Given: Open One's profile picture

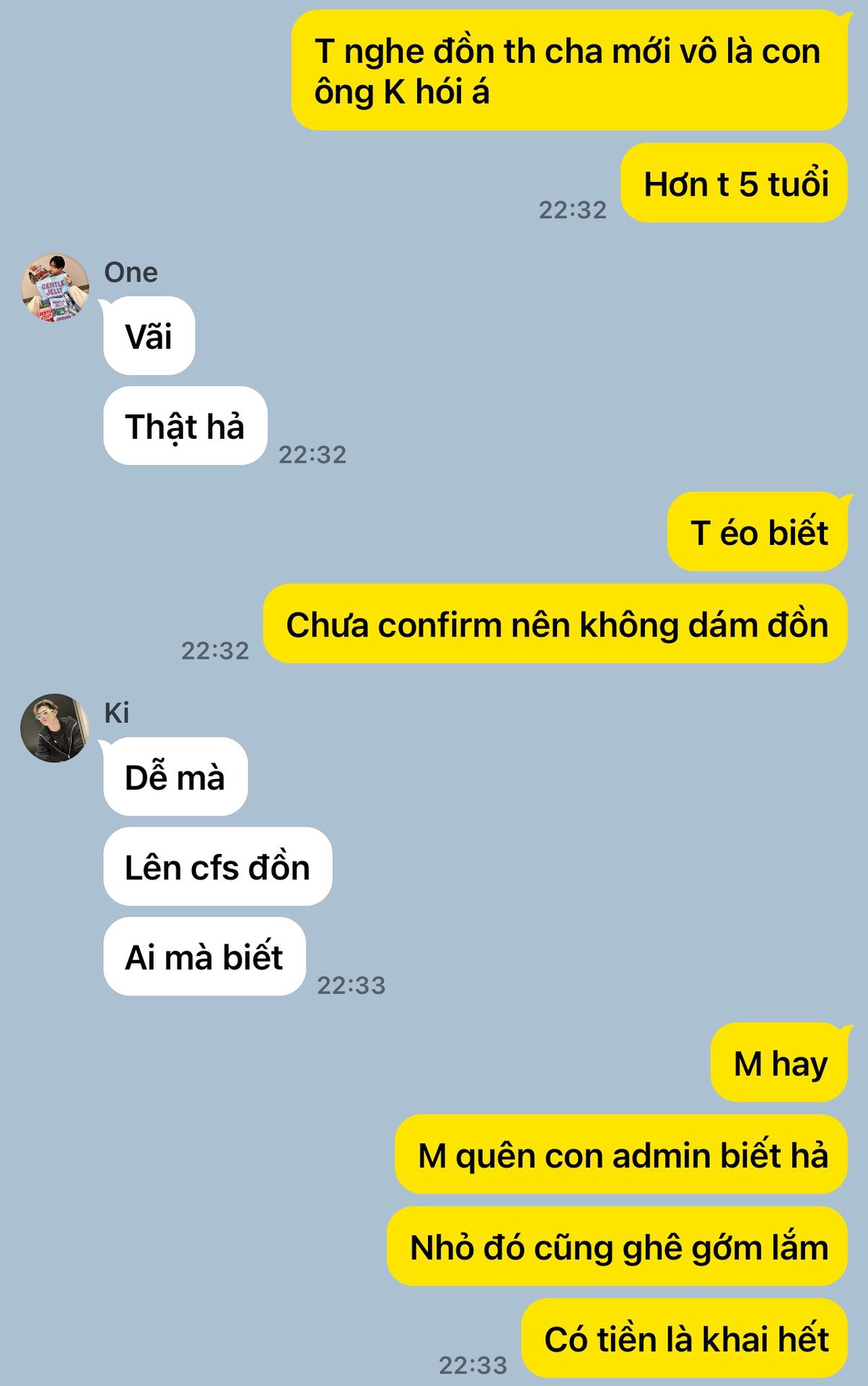Looking at the screenshot, I should pyautogui.click(x=55, y=287).
